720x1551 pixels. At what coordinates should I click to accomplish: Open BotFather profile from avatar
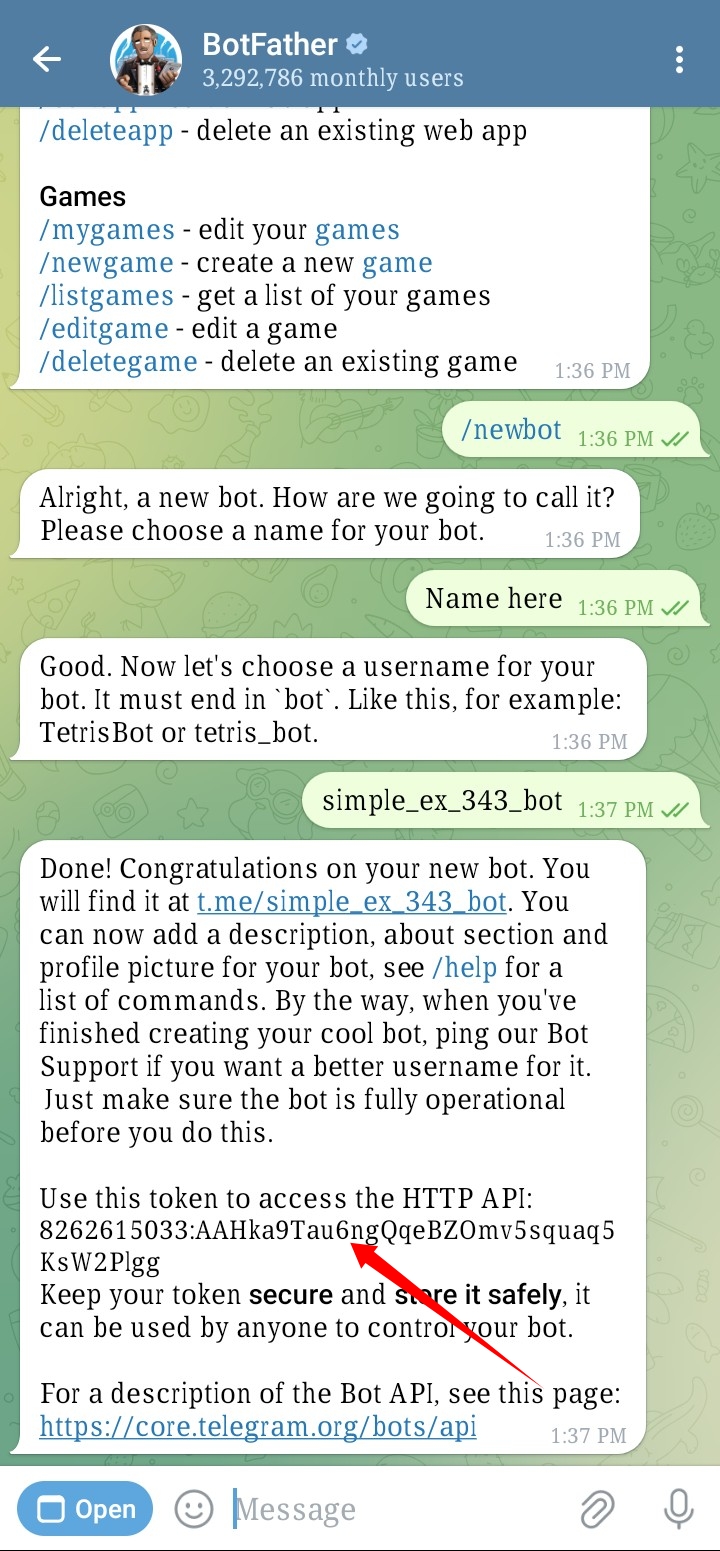tap(146, 59)
